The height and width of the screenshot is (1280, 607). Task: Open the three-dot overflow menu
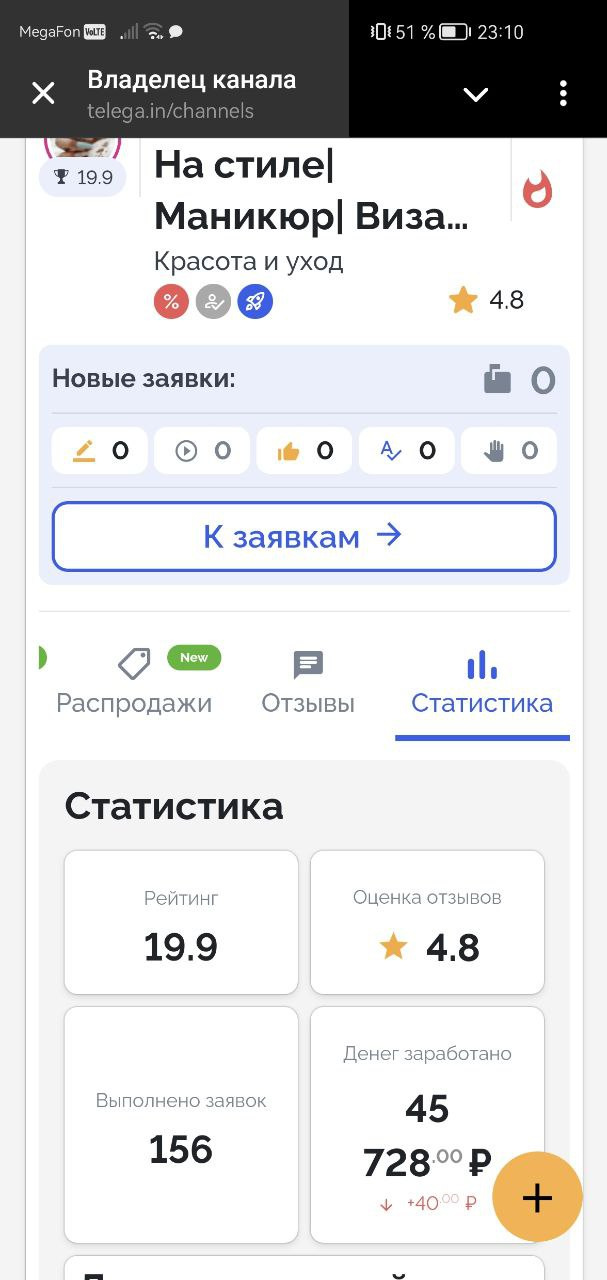click(x=563, y=94)
